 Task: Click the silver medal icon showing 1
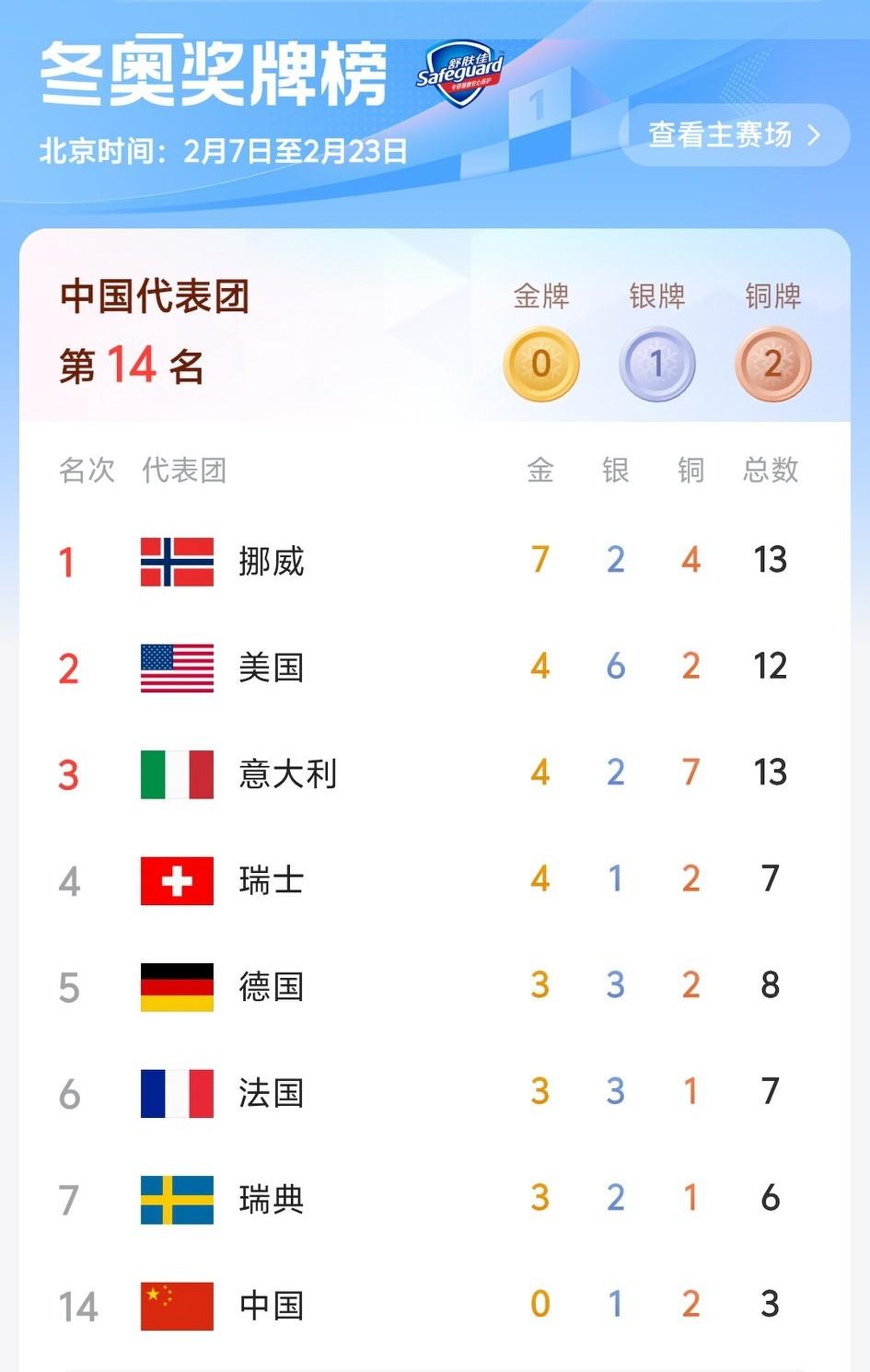(x=656, y=364)
